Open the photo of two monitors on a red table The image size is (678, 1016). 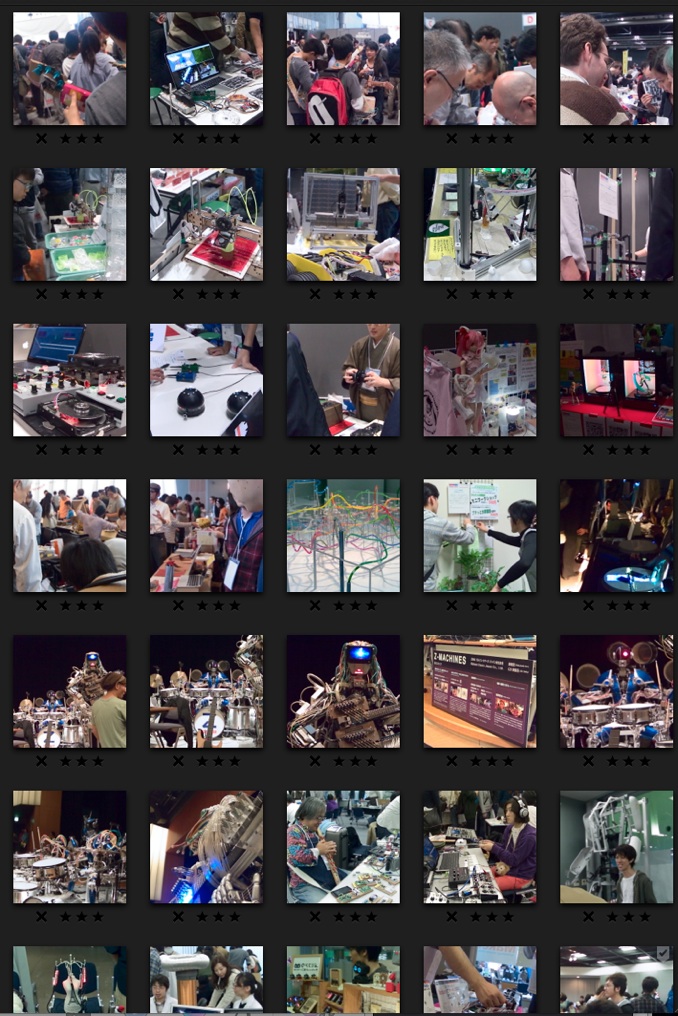click(616, 380)
